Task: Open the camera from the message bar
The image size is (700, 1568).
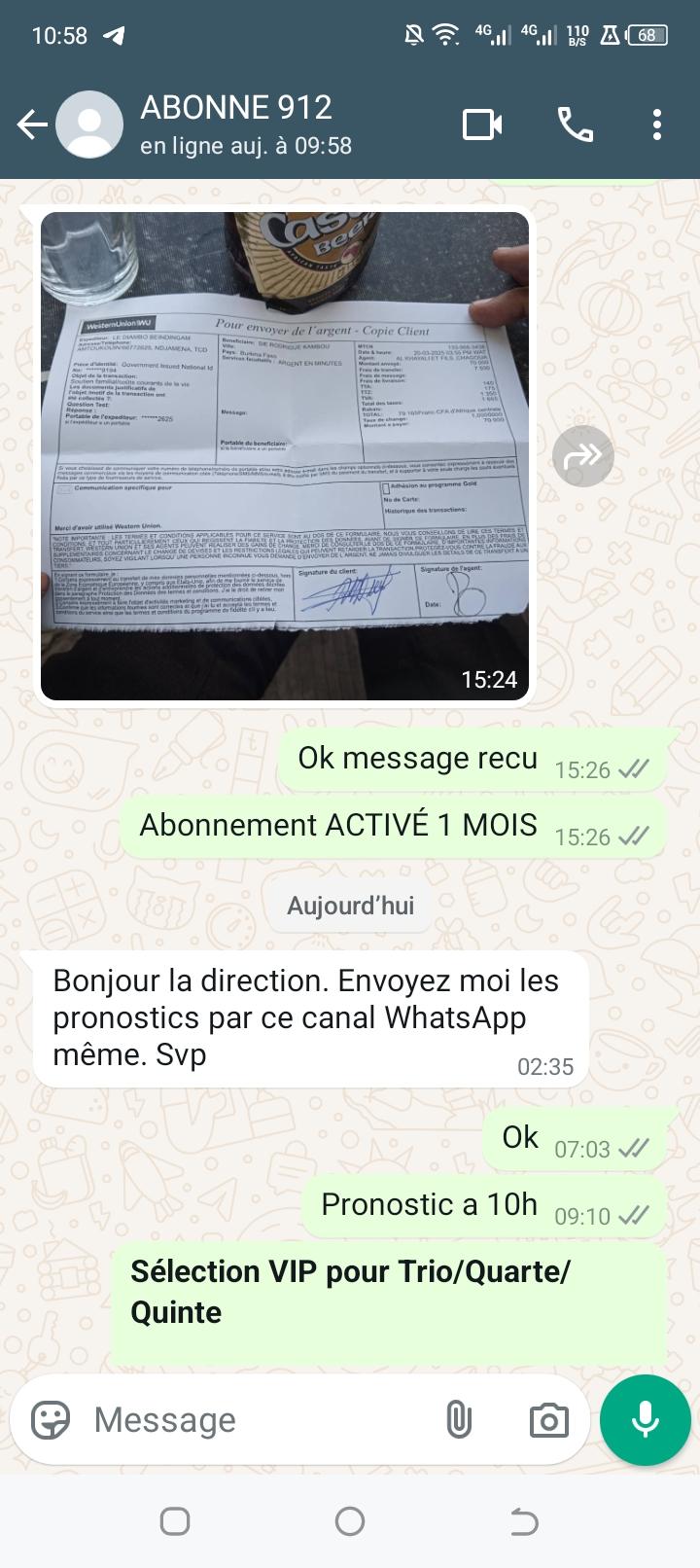Action: (548, 1420)
